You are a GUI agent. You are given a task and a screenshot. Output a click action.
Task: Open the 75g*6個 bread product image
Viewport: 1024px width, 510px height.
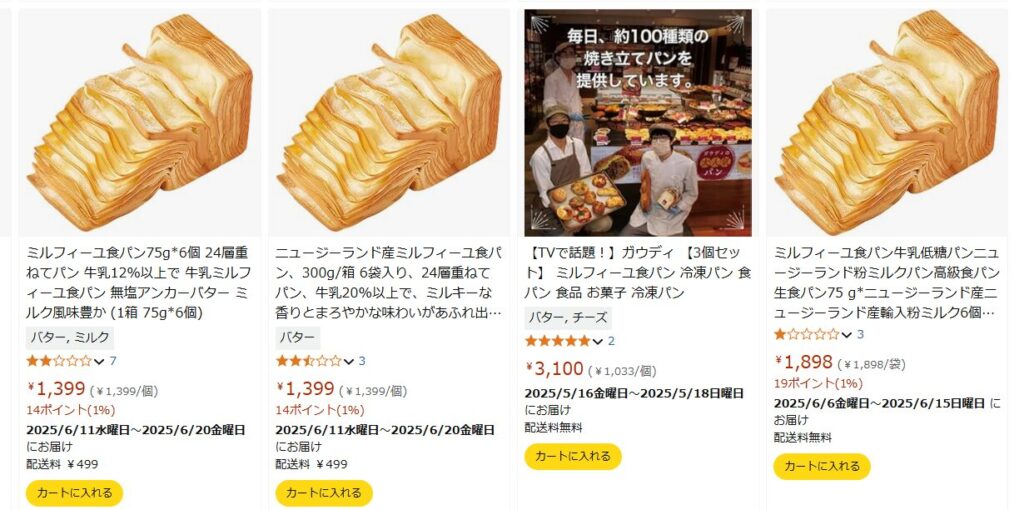click(140, 122)
